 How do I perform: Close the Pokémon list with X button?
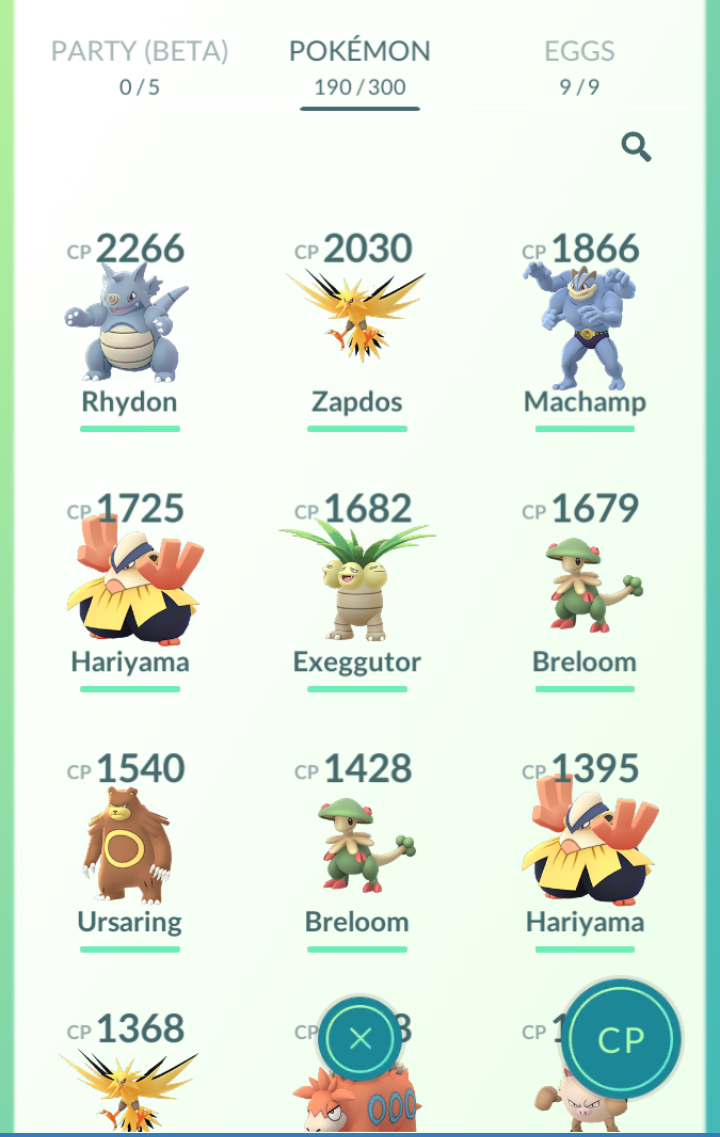pos(360,1039)
